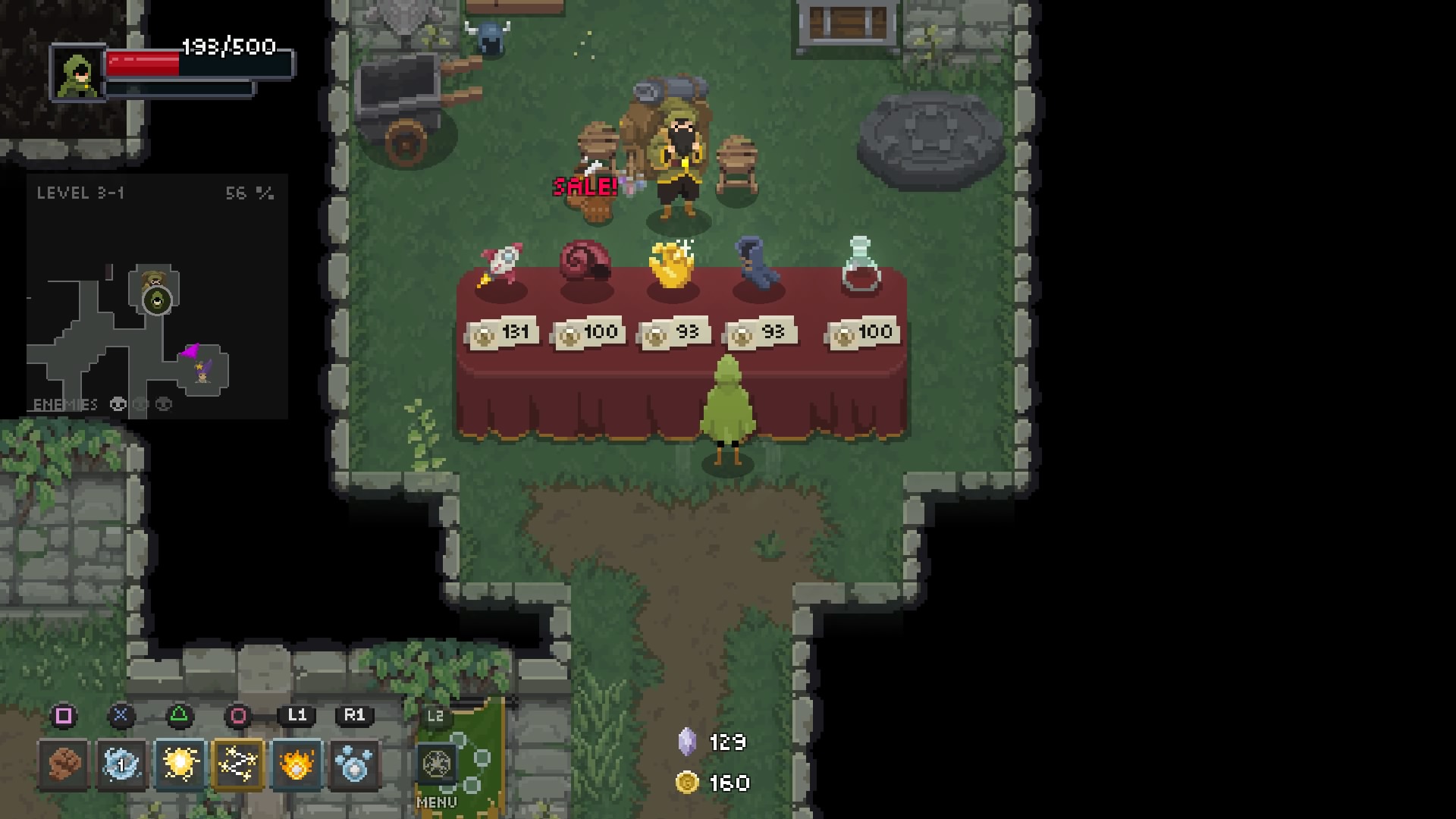The image size is (1456, 819).
Task: Activate the dash skill slot
Action: 122,764
